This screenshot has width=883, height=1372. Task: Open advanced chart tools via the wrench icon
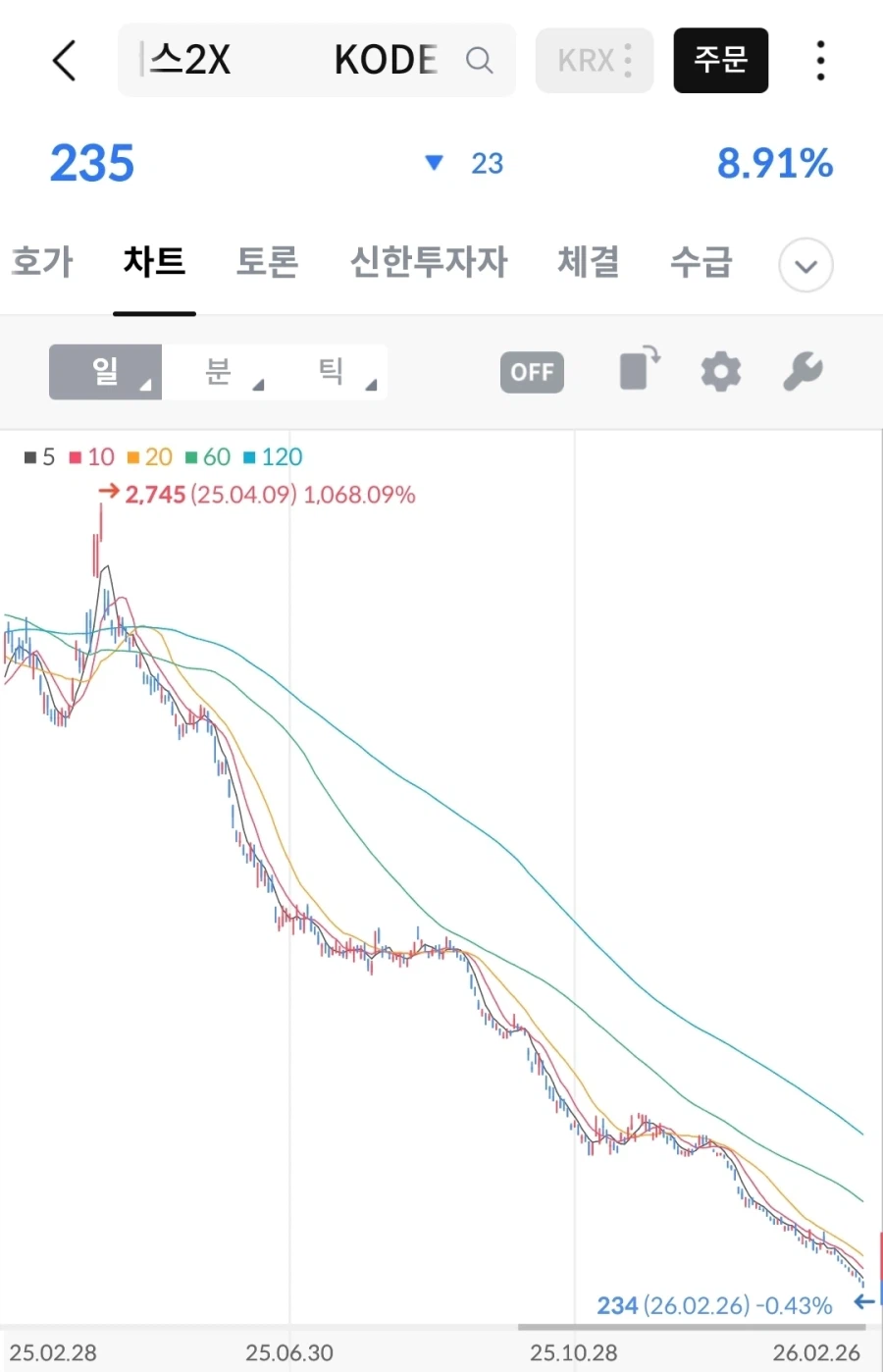(x=803, y=371)
